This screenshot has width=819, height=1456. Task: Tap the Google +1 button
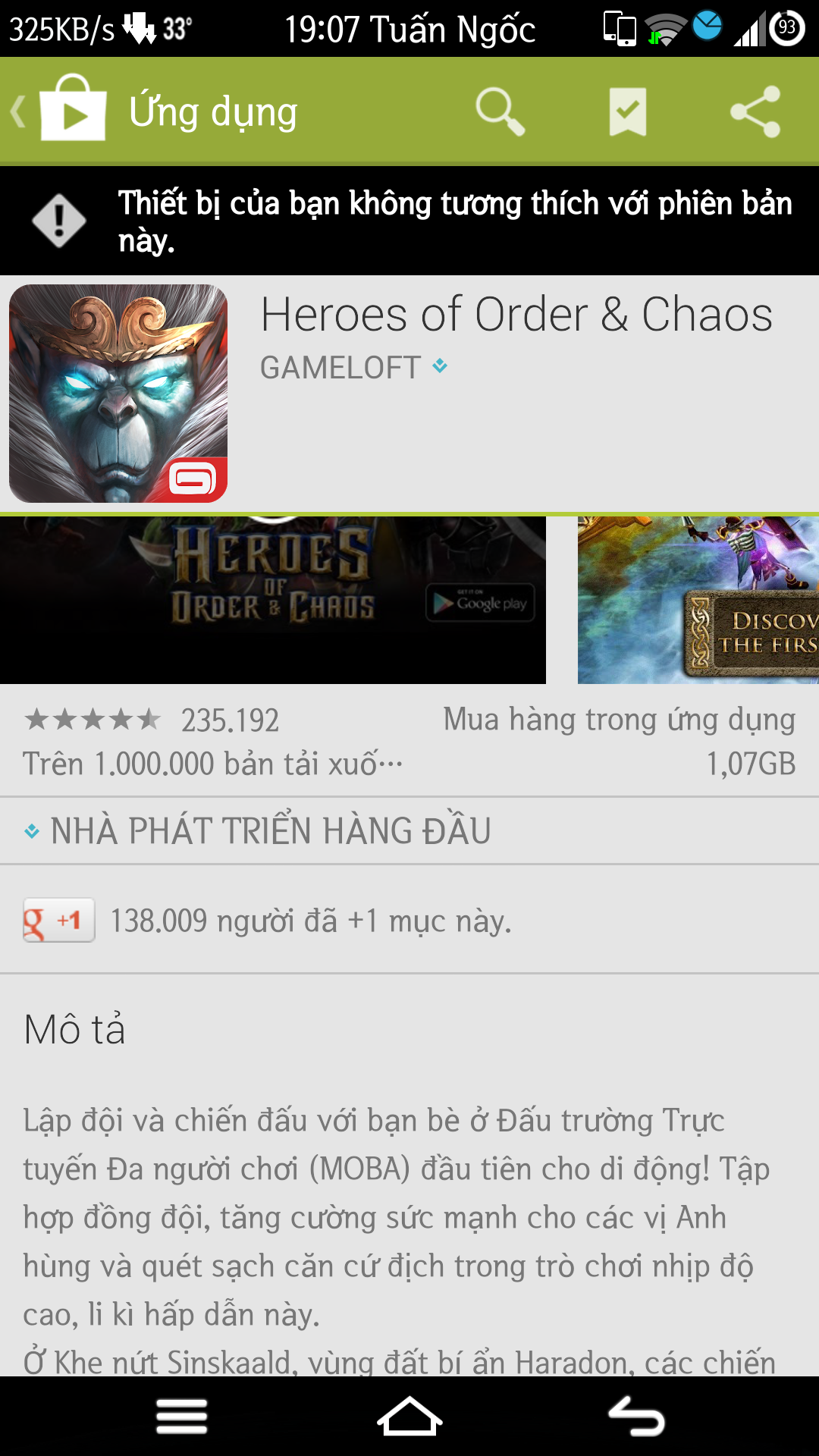pyautogui.click(x=59, y=920)
